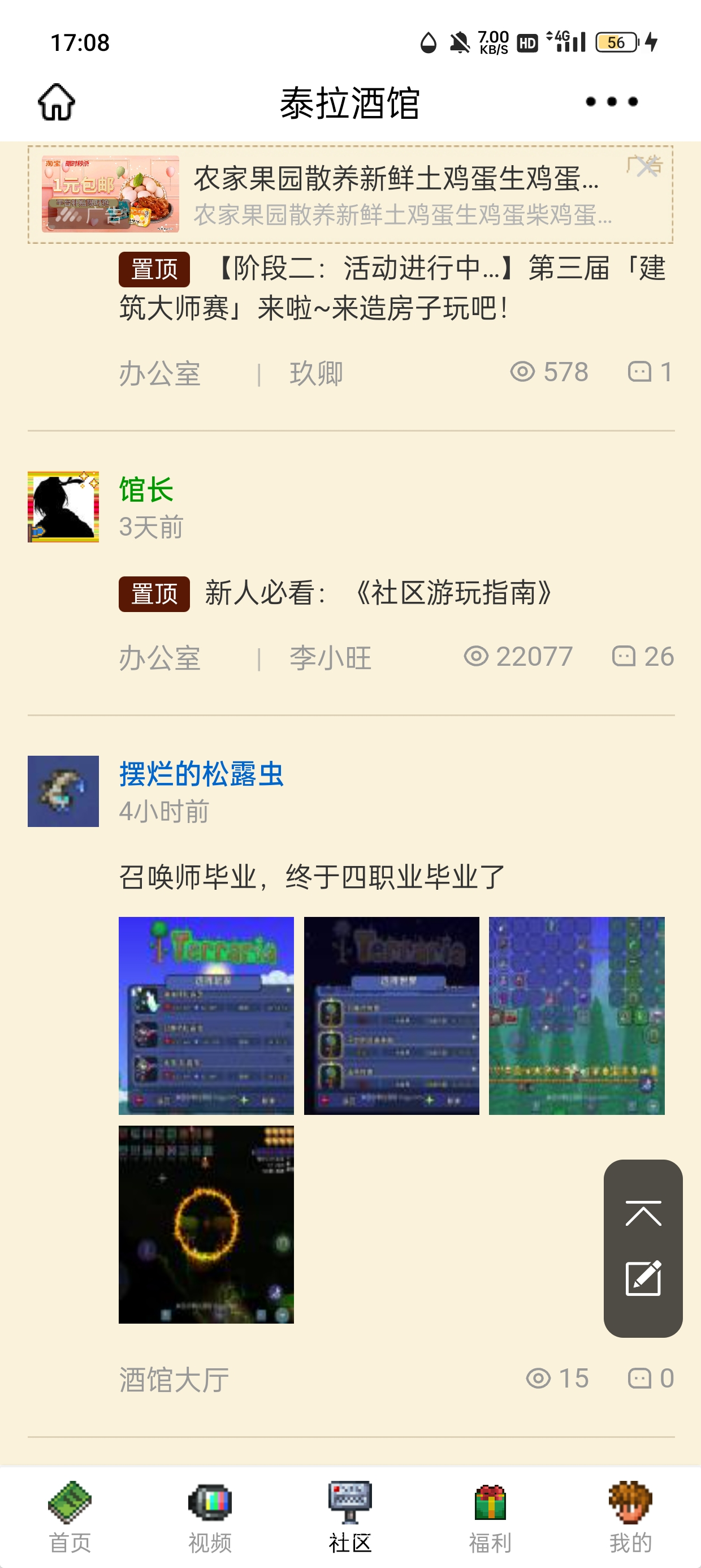Image resolution: width=701 pixels, height=1568 pixels.
Task: Switch to the 视频 tab
Action: point(210,1517)
